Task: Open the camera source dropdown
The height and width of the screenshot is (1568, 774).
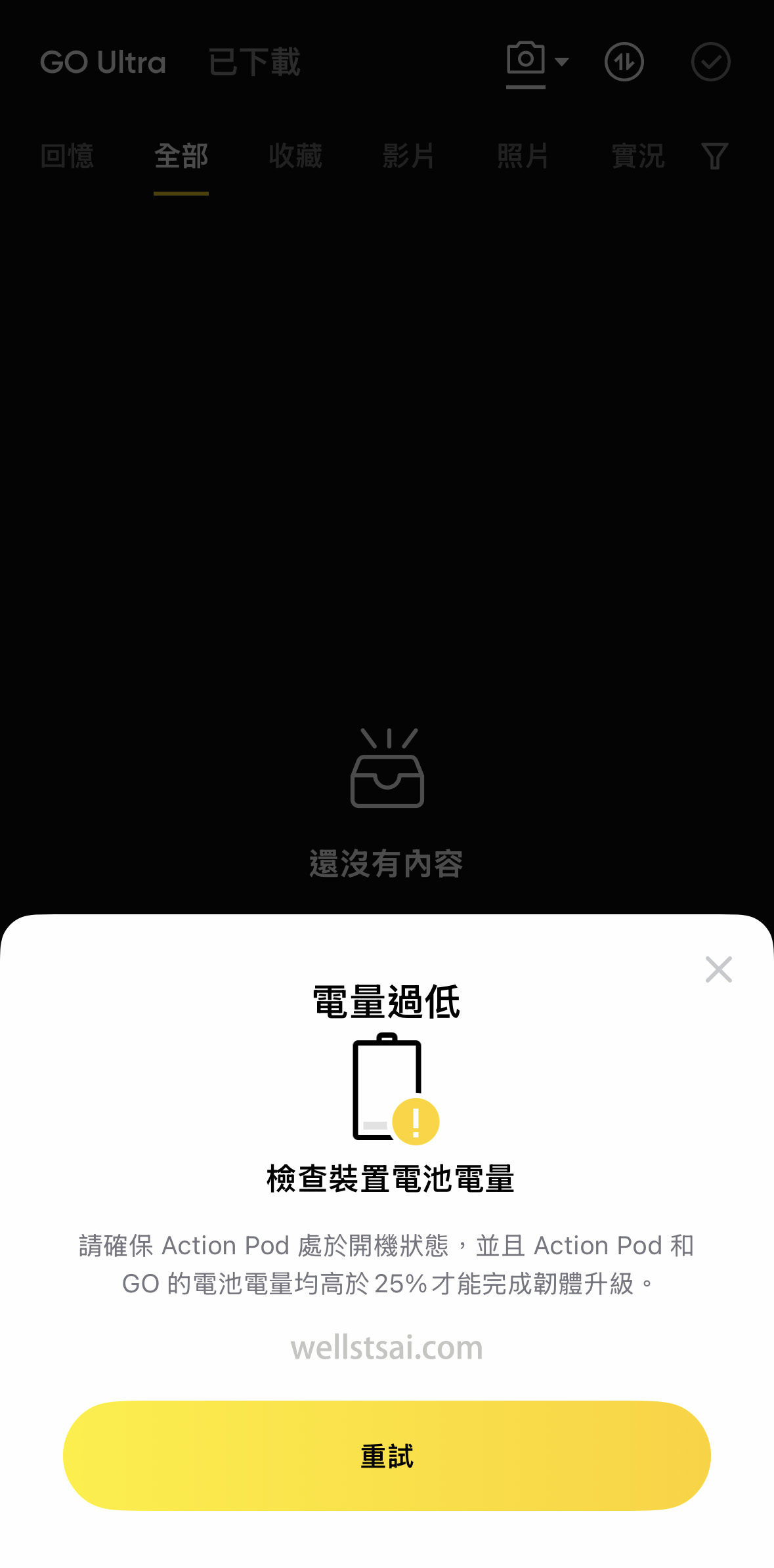Action: tap(537, 62)
